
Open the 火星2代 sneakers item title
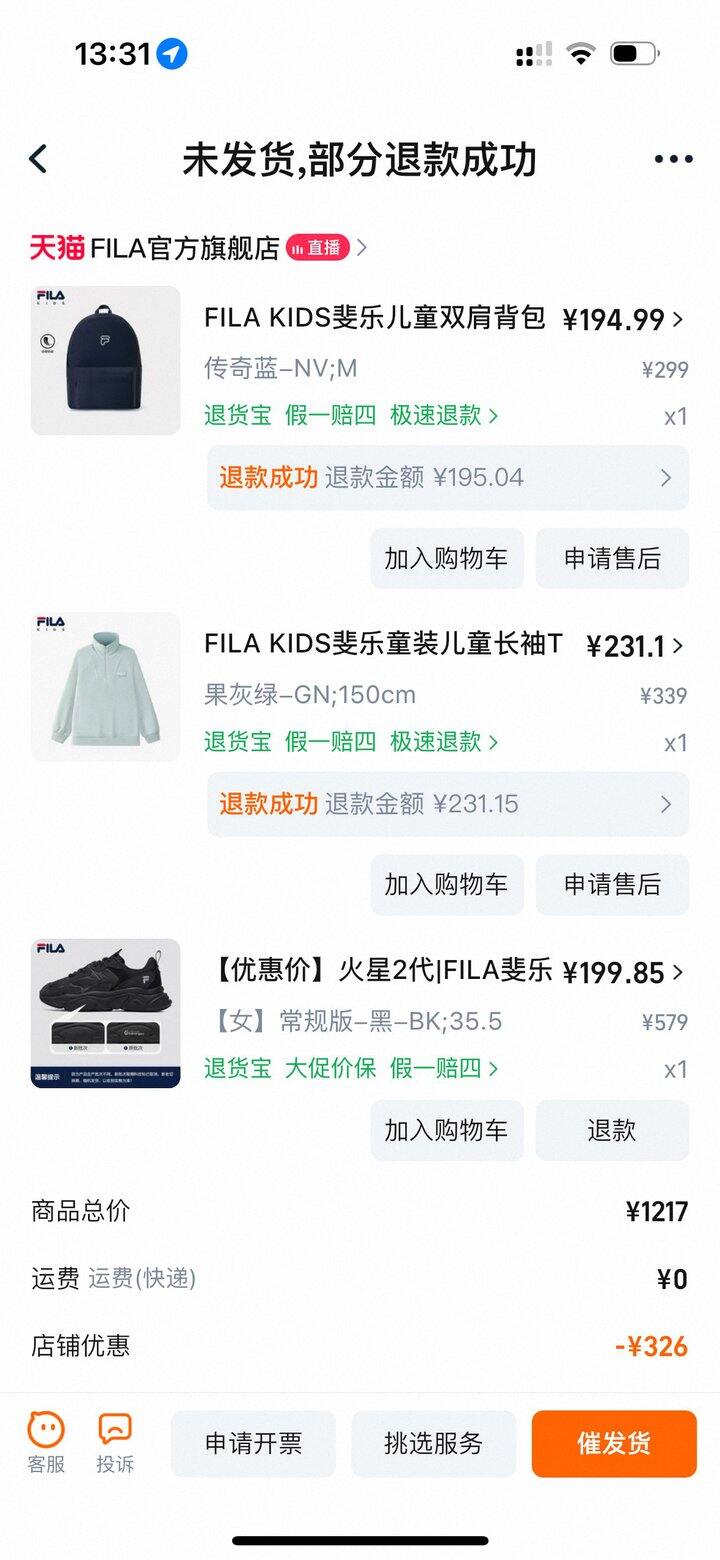pyautogui.click(x=420, y=972)
